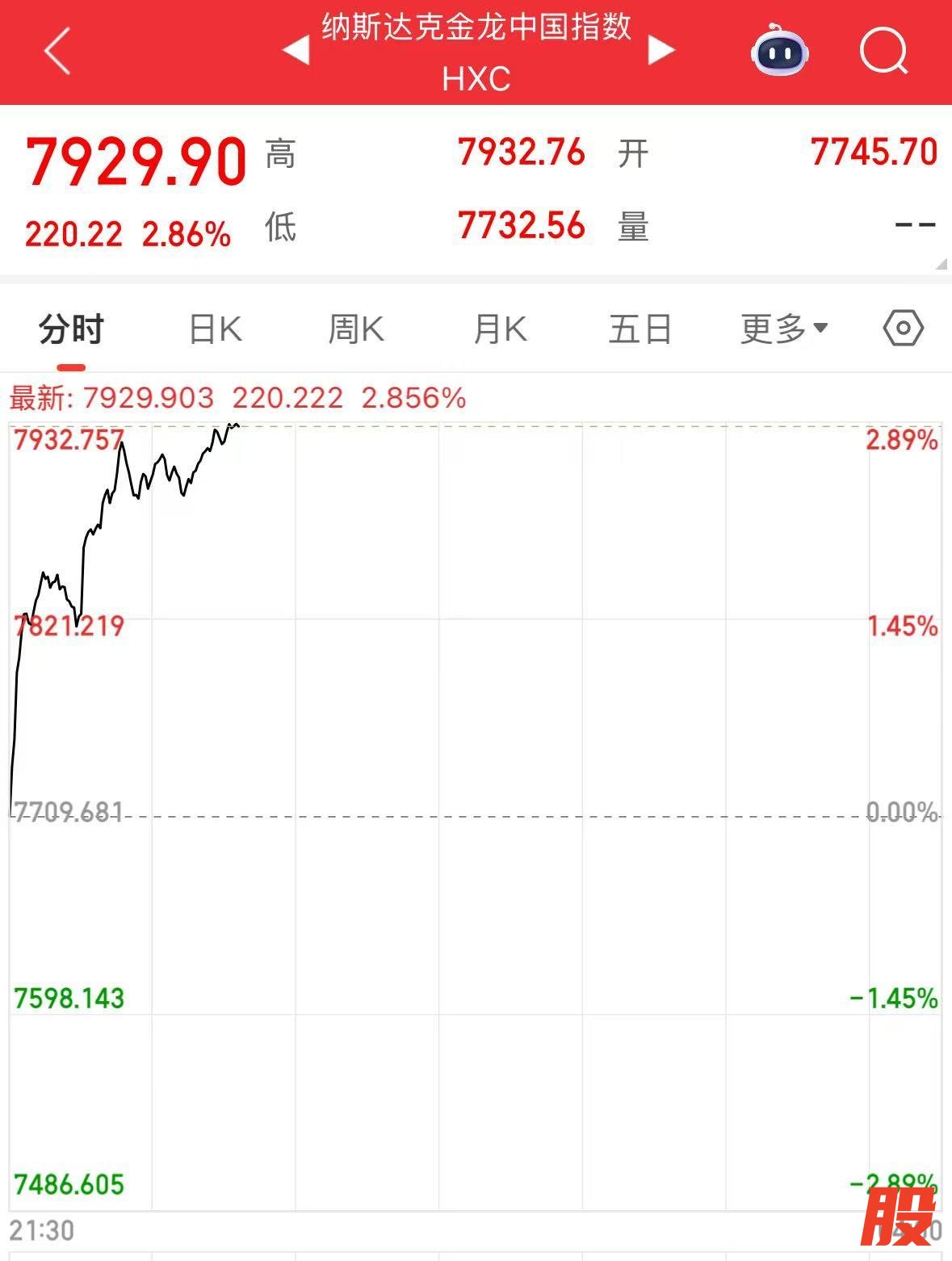This screenshot has height=1261, width=952.
Task: Open search with the magnifier icon
Action: [x=883, y=51]
